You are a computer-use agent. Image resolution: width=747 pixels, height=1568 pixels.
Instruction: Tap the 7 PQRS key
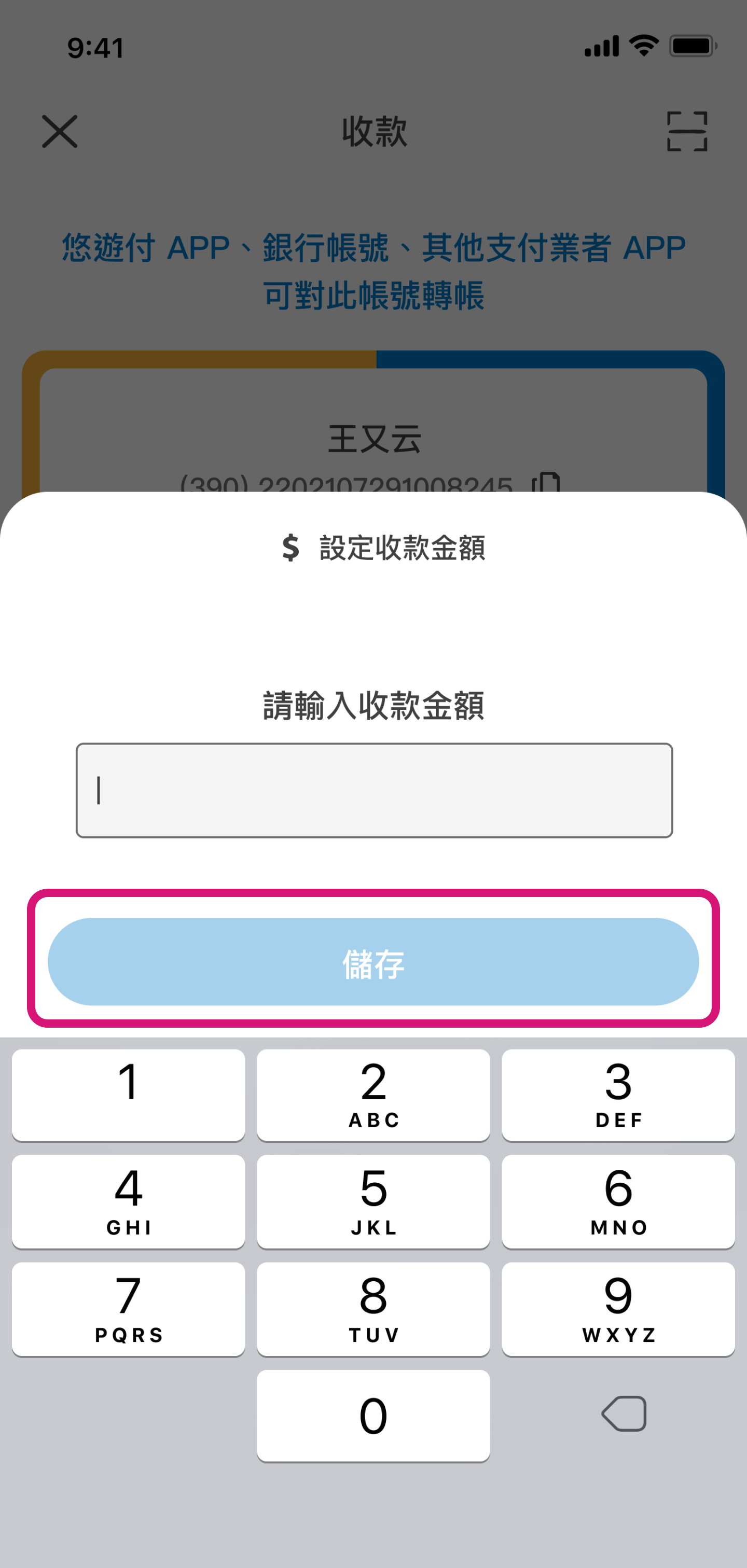(x=129, y=1309)
